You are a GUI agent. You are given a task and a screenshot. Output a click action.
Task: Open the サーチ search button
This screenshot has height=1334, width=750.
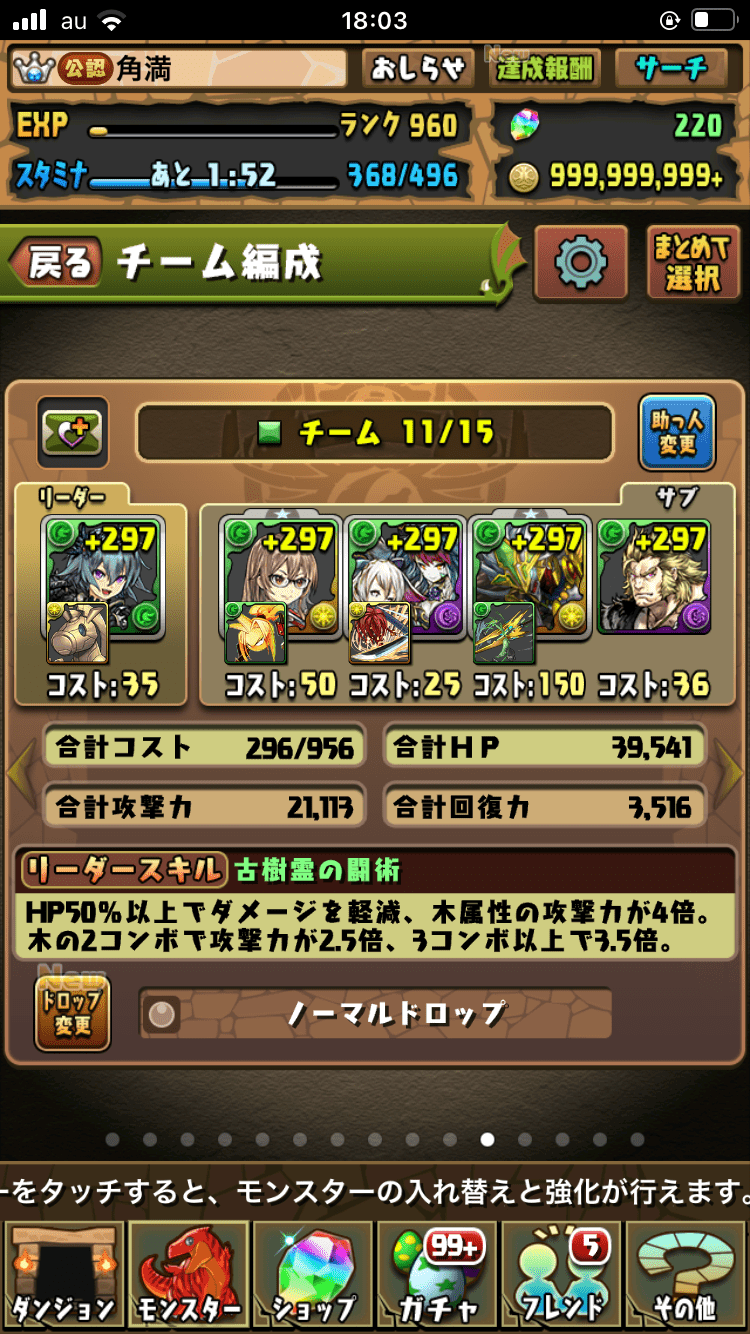(x=672, y=67)
